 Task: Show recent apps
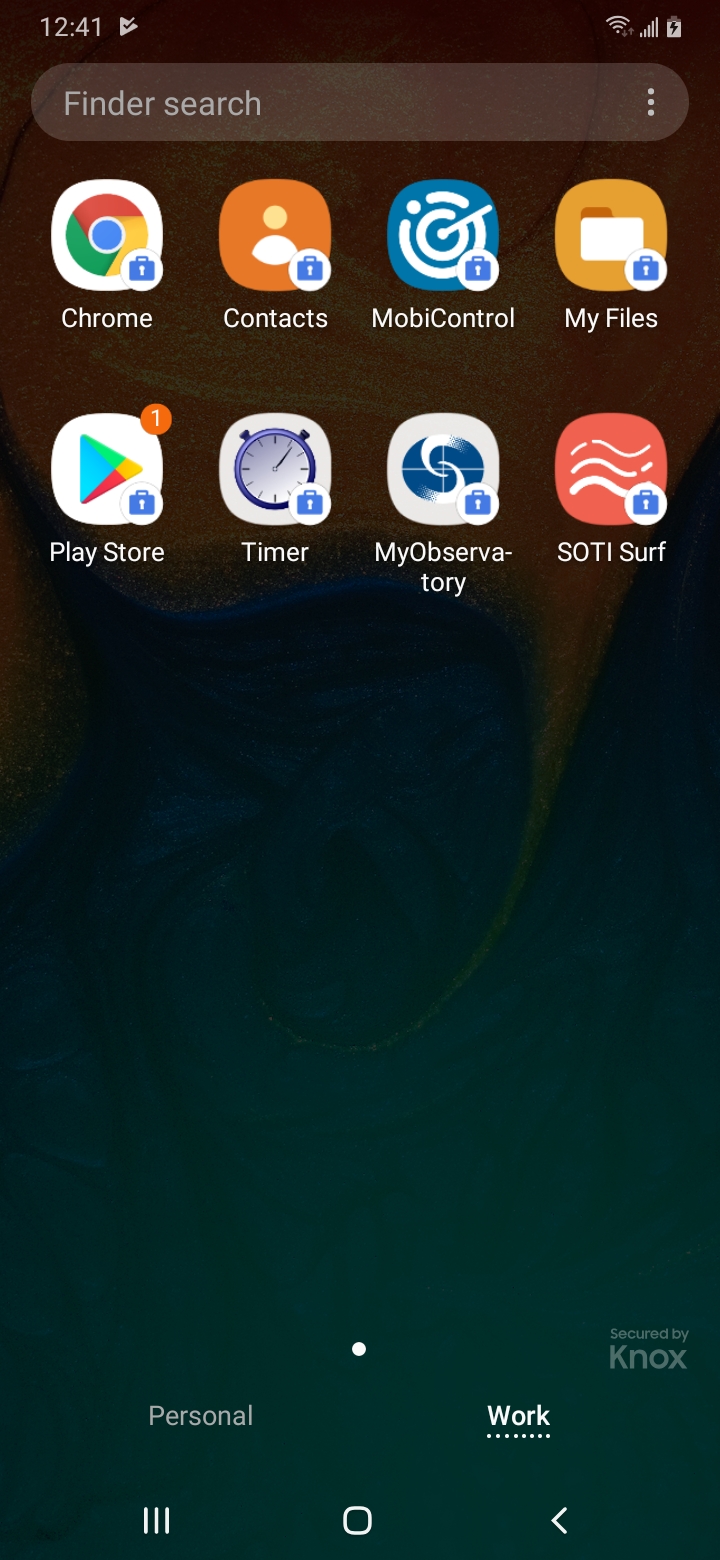point(157,1521)
